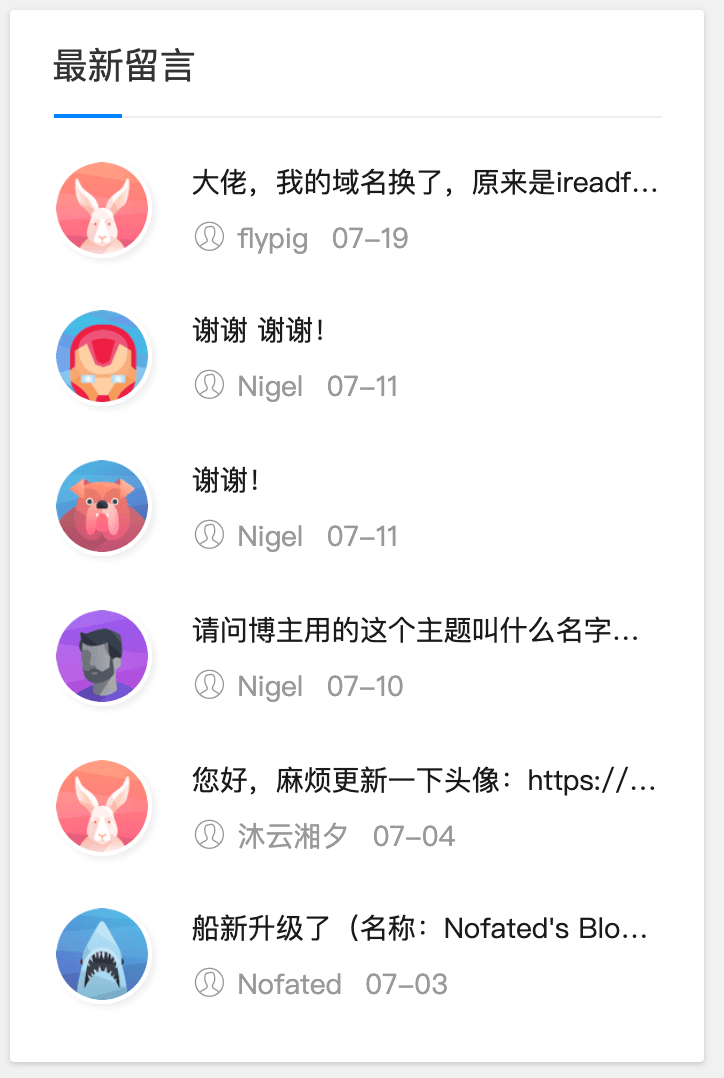
Task: Click the Iron Man avatar beside Nigel's comment
Action: tap(101, 356)
